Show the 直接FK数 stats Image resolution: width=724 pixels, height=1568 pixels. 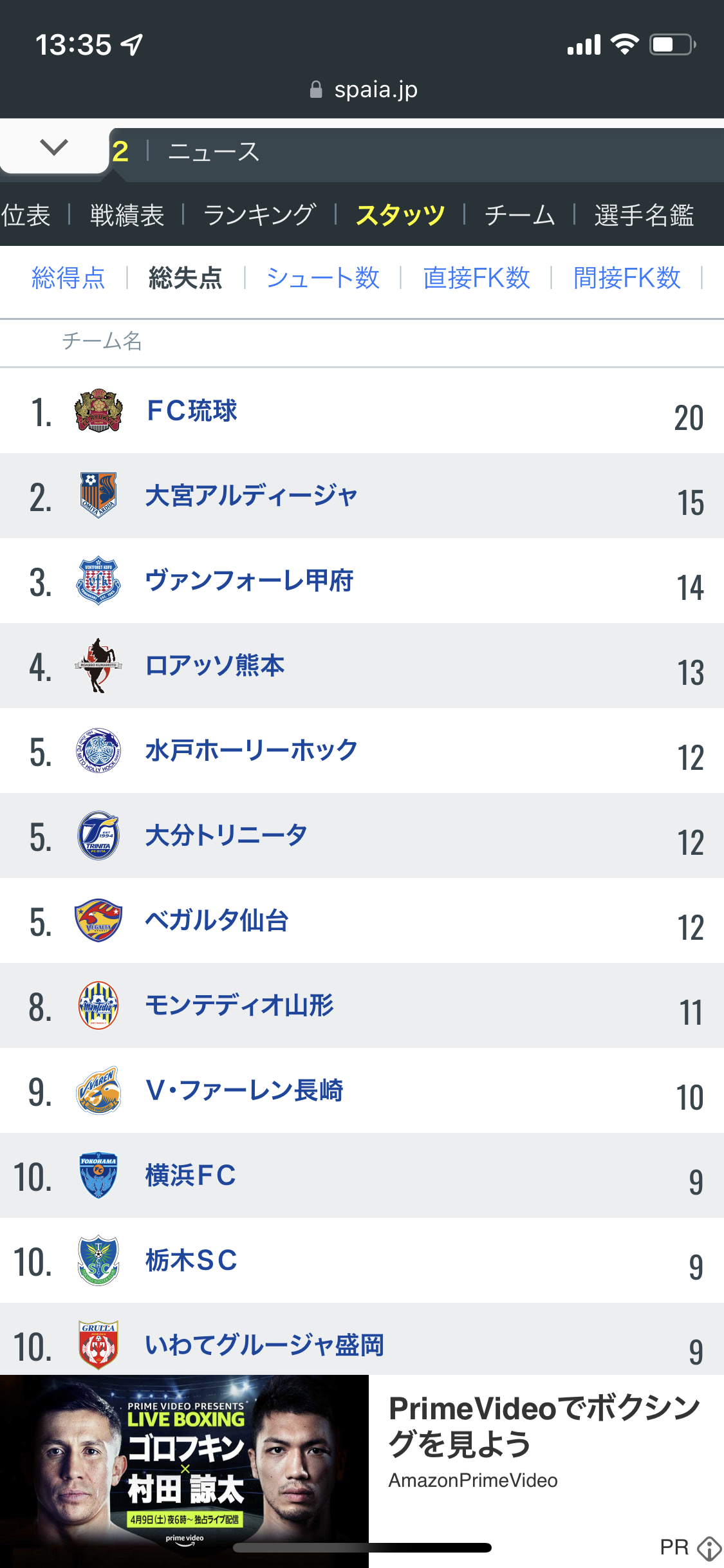click(x=476, y=278)
